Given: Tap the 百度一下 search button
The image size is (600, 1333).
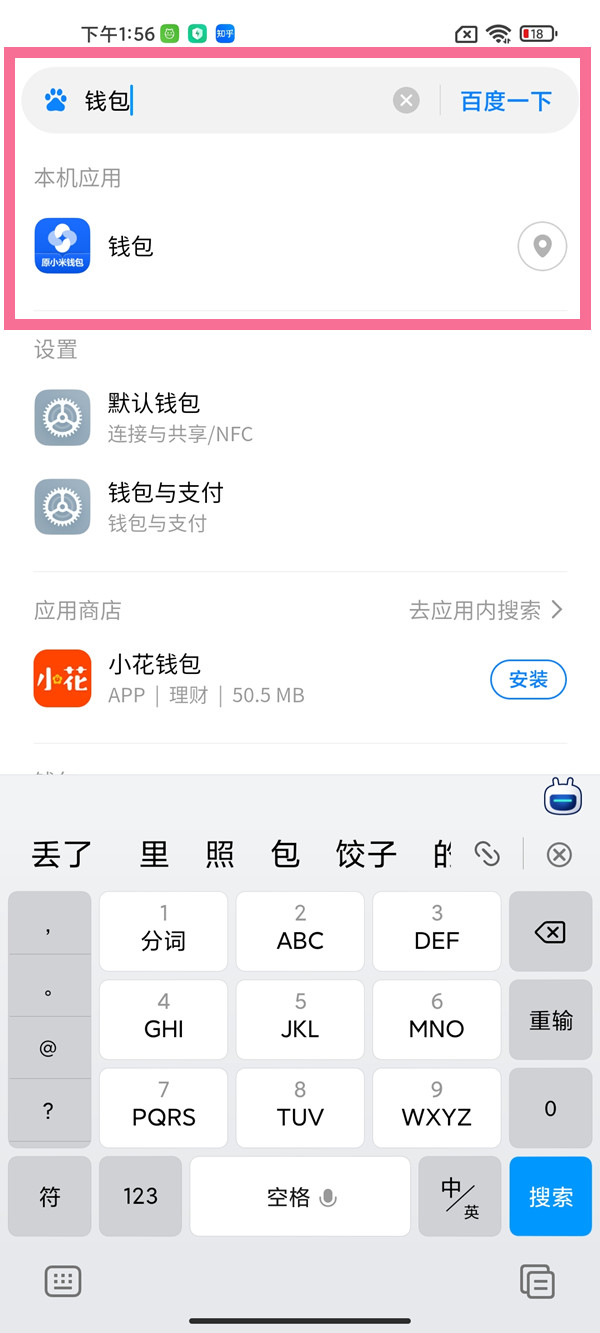Looking at the screenshot, I should (506, 100).
